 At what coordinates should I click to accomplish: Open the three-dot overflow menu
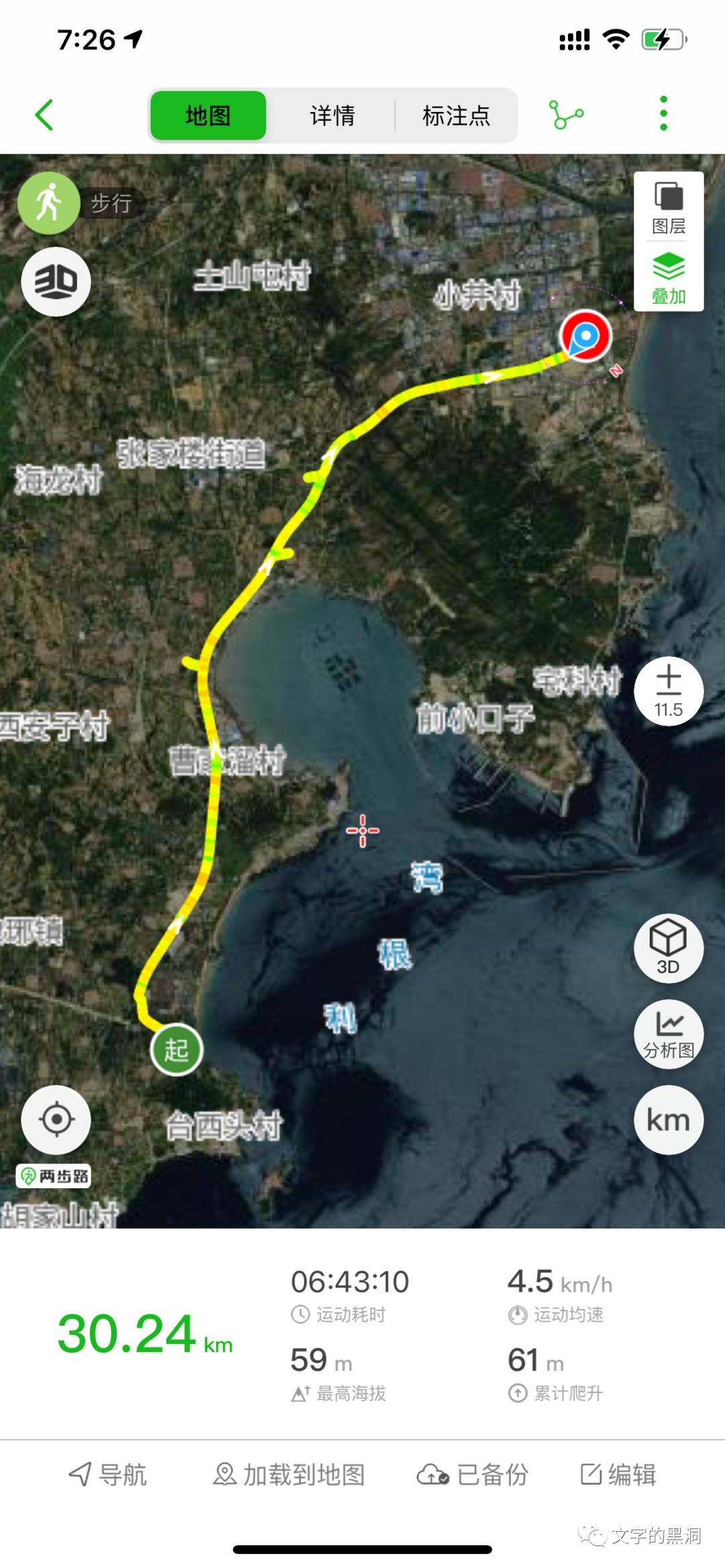click(x=663, y=114)
